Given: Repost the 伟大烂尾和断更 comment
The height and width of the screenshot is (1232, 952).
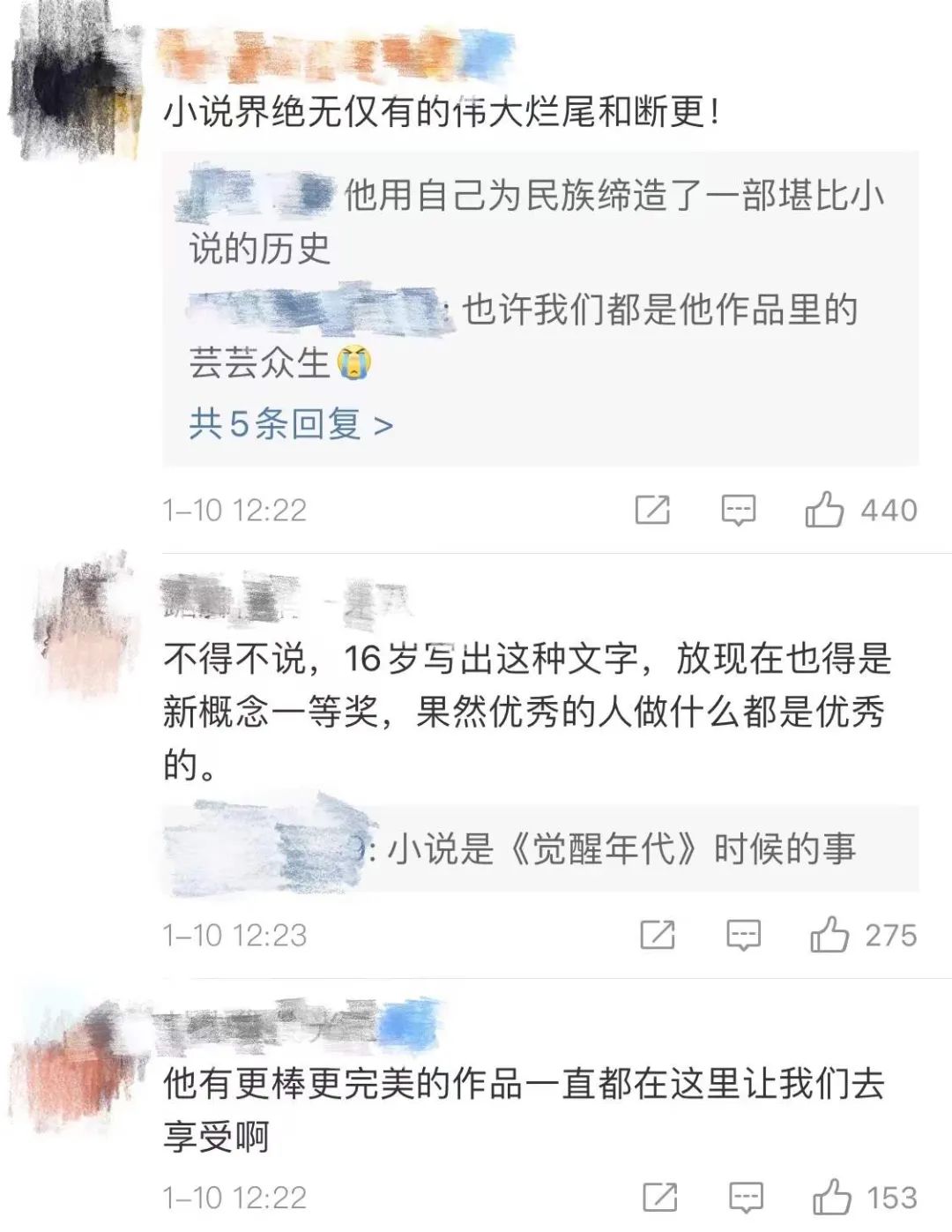Looking at the screenshot, I should (652, 510).
